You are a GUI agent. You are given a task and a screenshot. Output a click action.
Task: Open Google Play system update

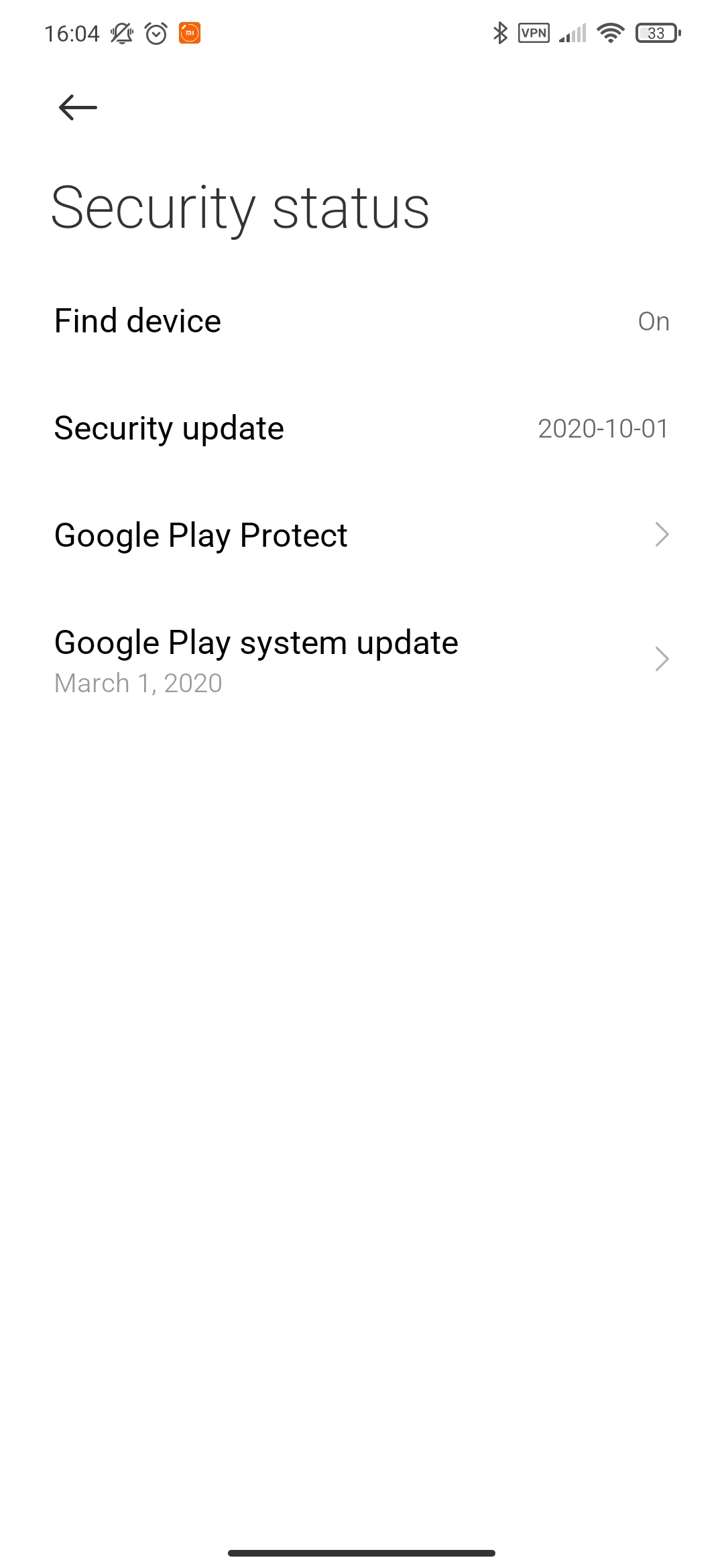362,660
